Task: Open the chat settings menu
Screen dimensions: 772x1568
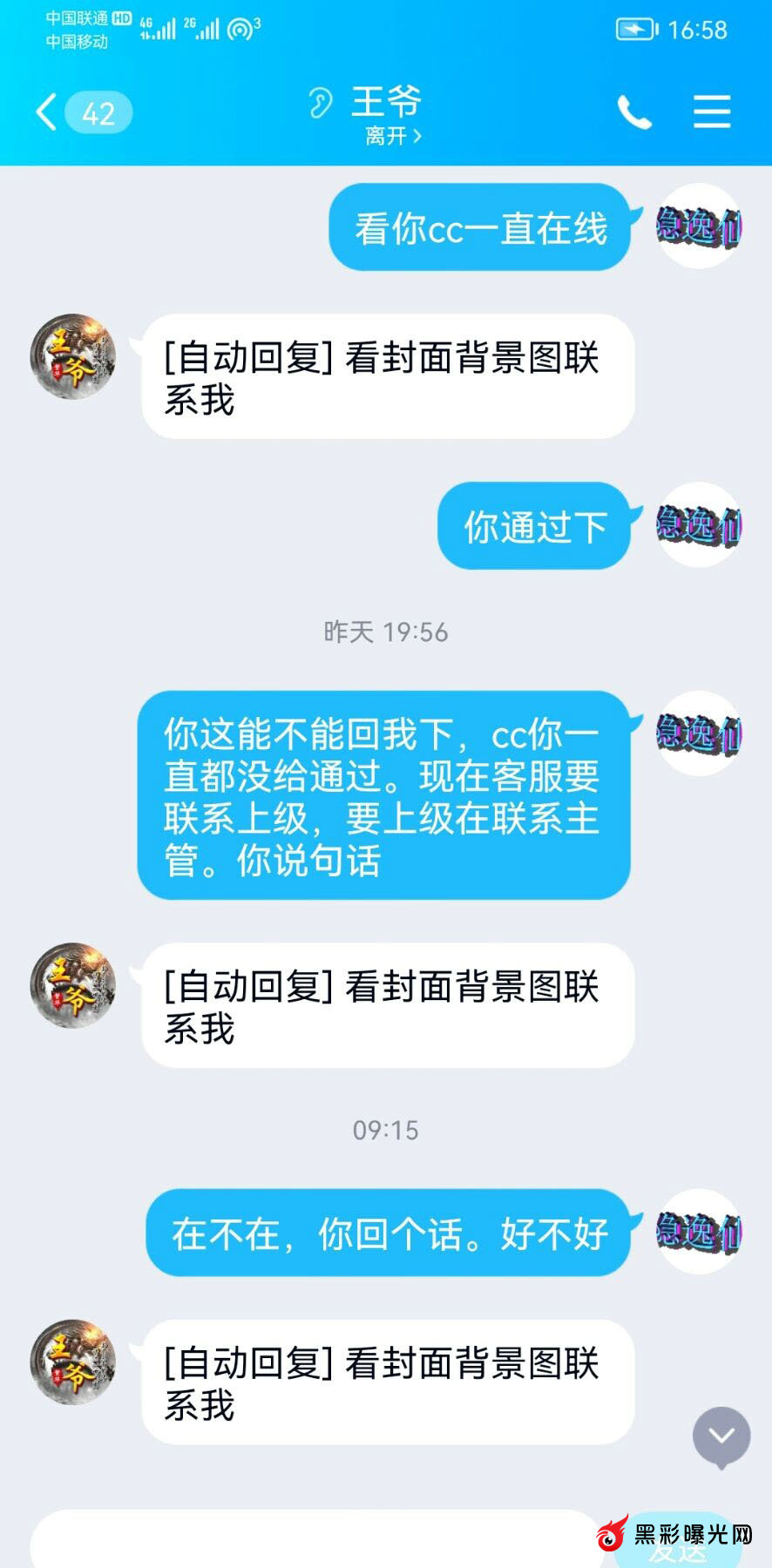Action: pyautogui.click(x=711, y=112)
